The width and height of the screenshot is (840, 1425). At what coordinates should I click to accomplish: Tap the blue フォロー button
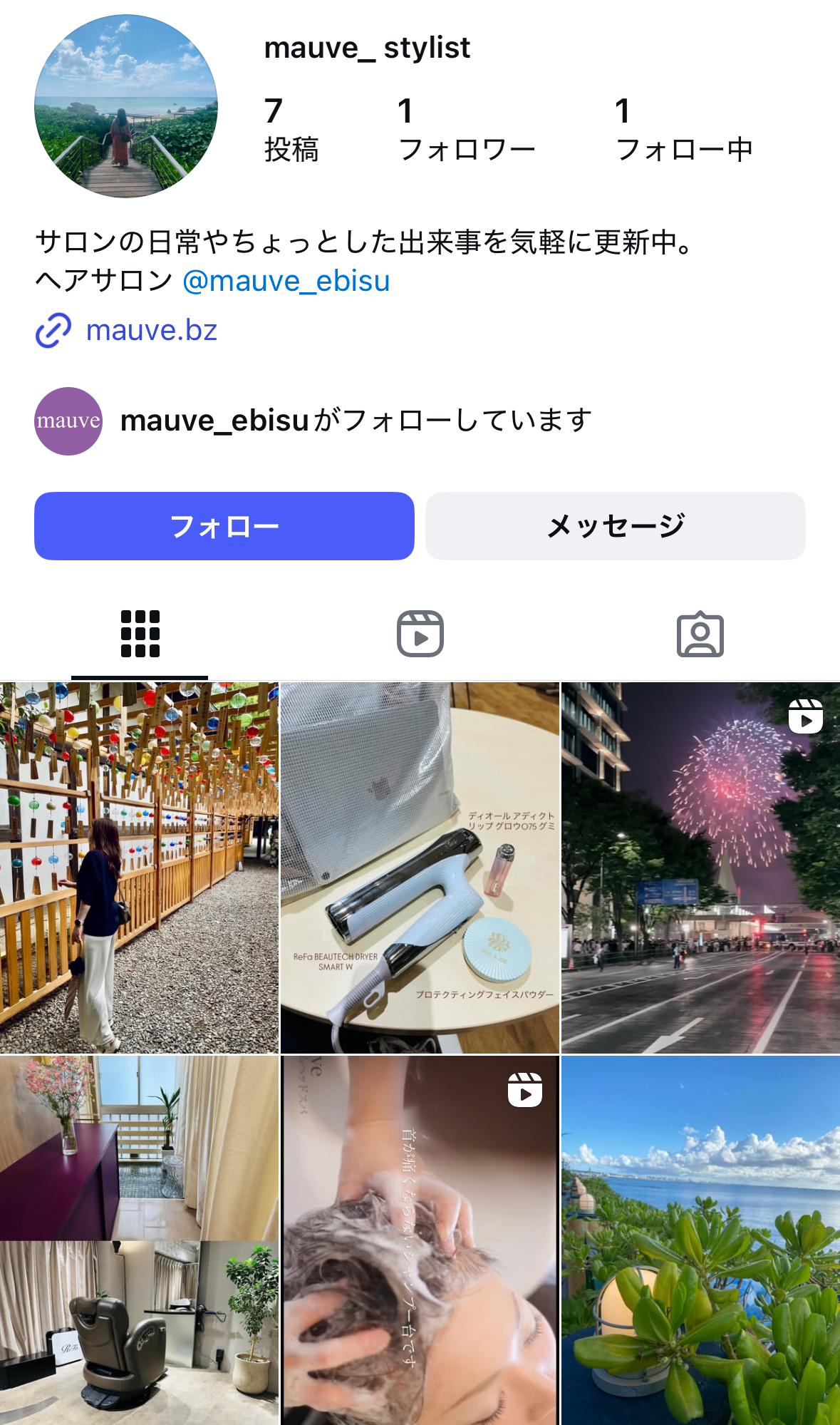point(224,526)
